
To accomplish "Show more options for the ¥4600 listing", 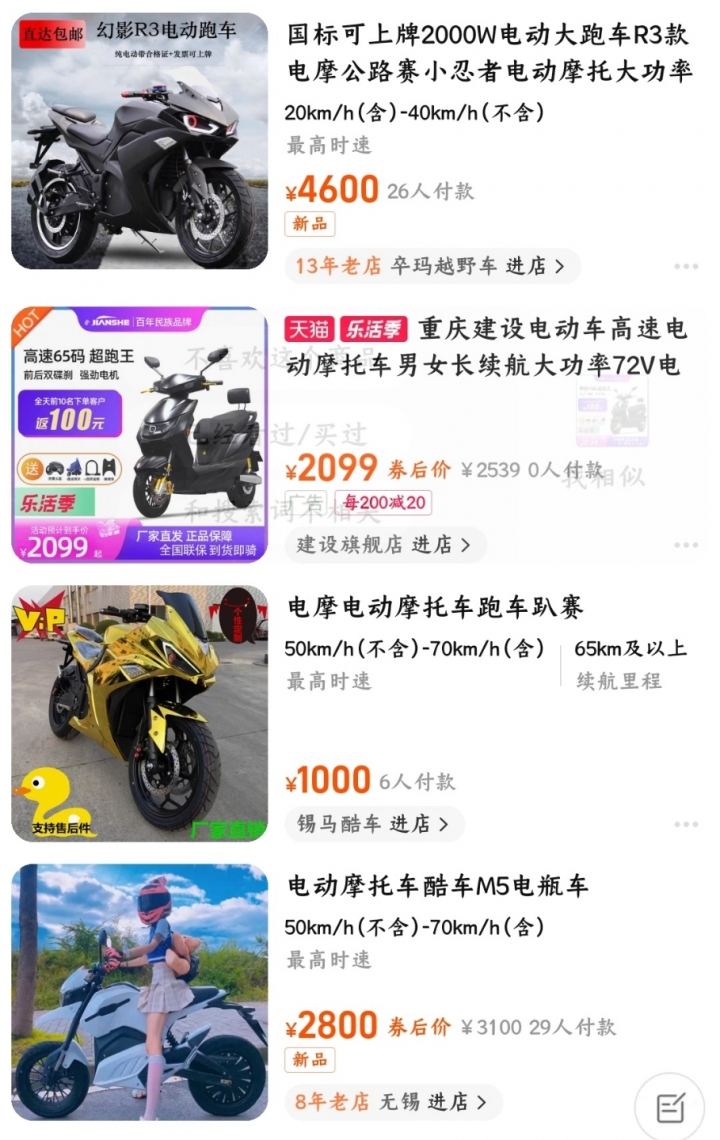I will click(686, 266).
